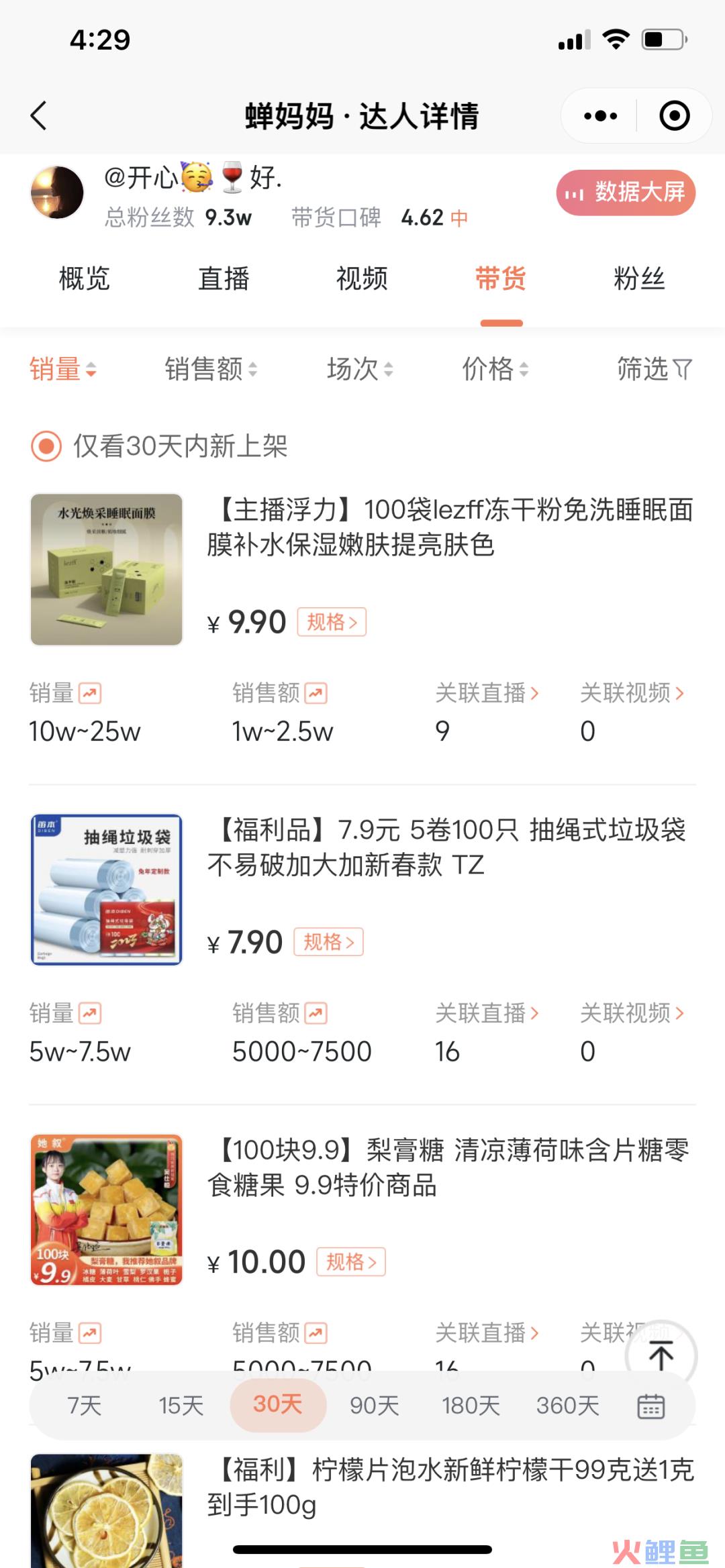Open the 数据大屏 dashboard
The width and height of the screenshot is (725, 1568).
pos(626,193)
